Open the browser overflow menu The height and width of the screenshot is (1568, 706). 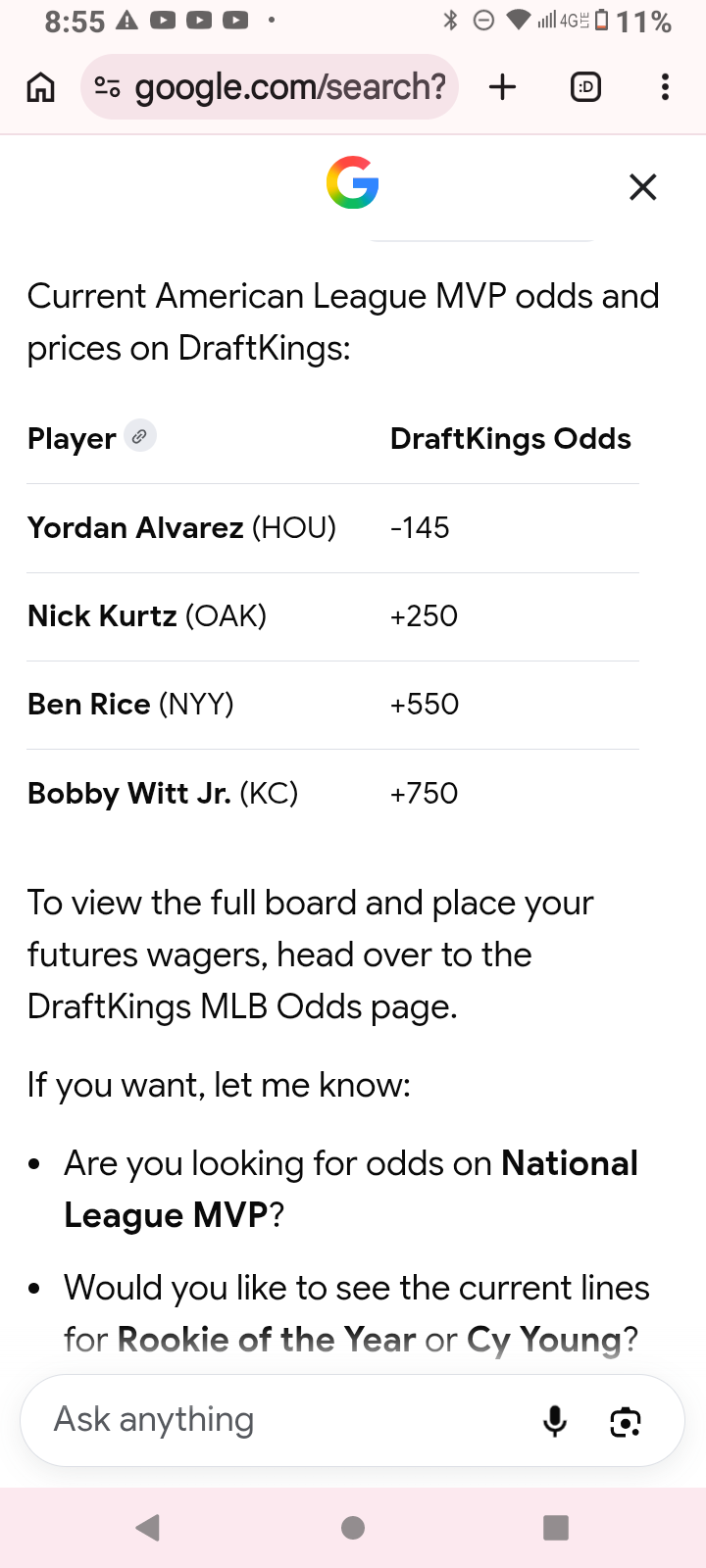click(665, 87)
